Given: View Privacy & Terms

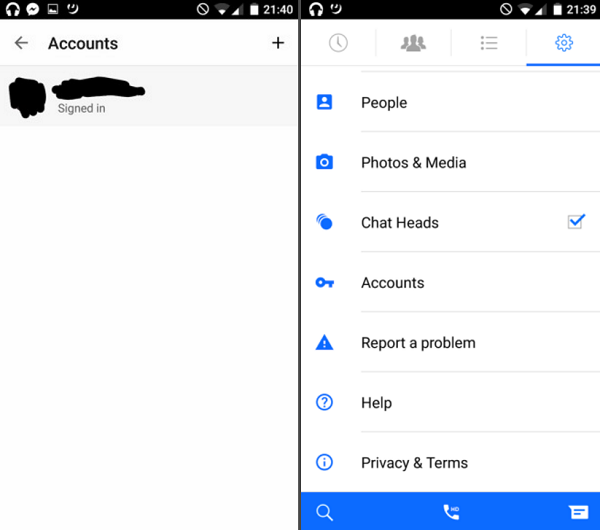Looking at the screenshot, I should [450, 463].
